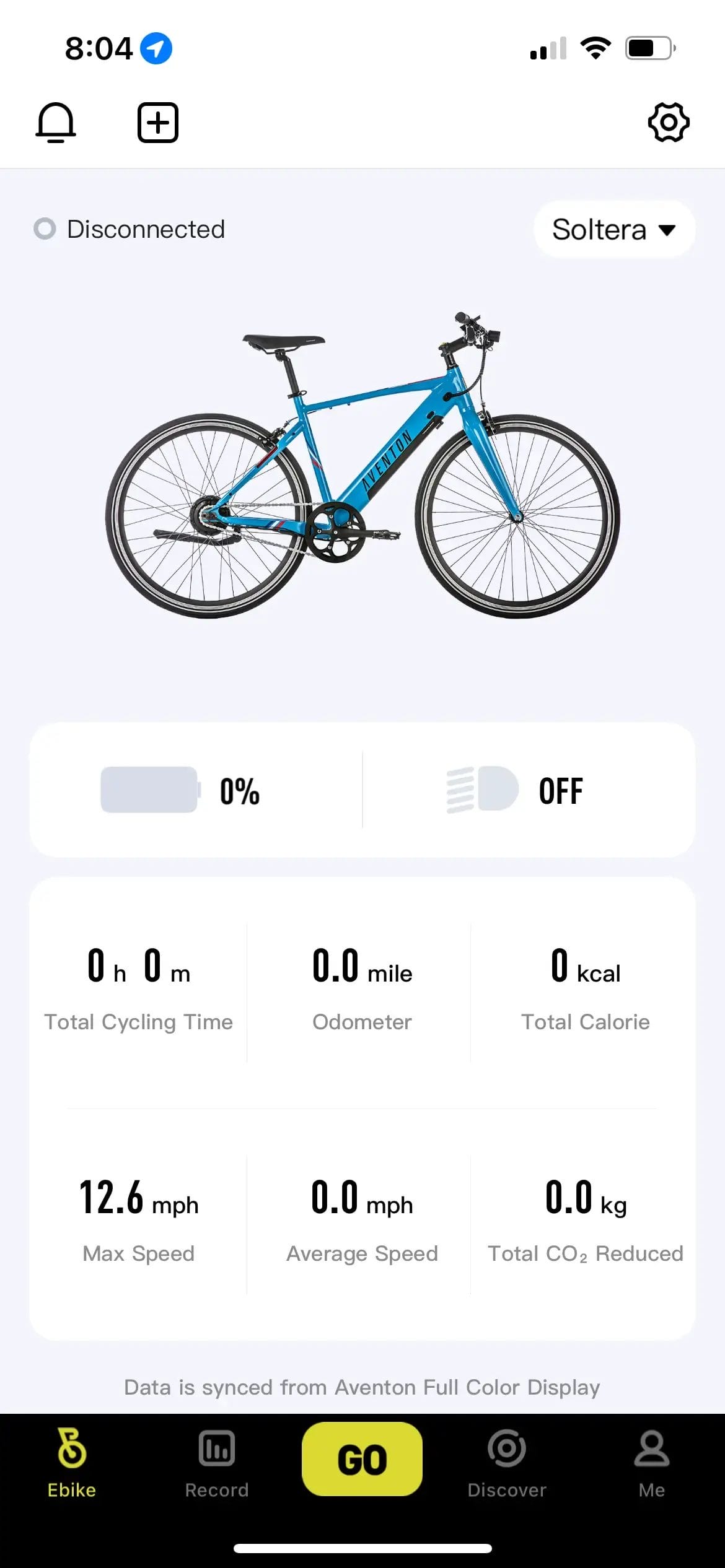This screenshot has width=725, height=1568.
Task: Switch to the Discover tab
Action: coord(507,1463)
